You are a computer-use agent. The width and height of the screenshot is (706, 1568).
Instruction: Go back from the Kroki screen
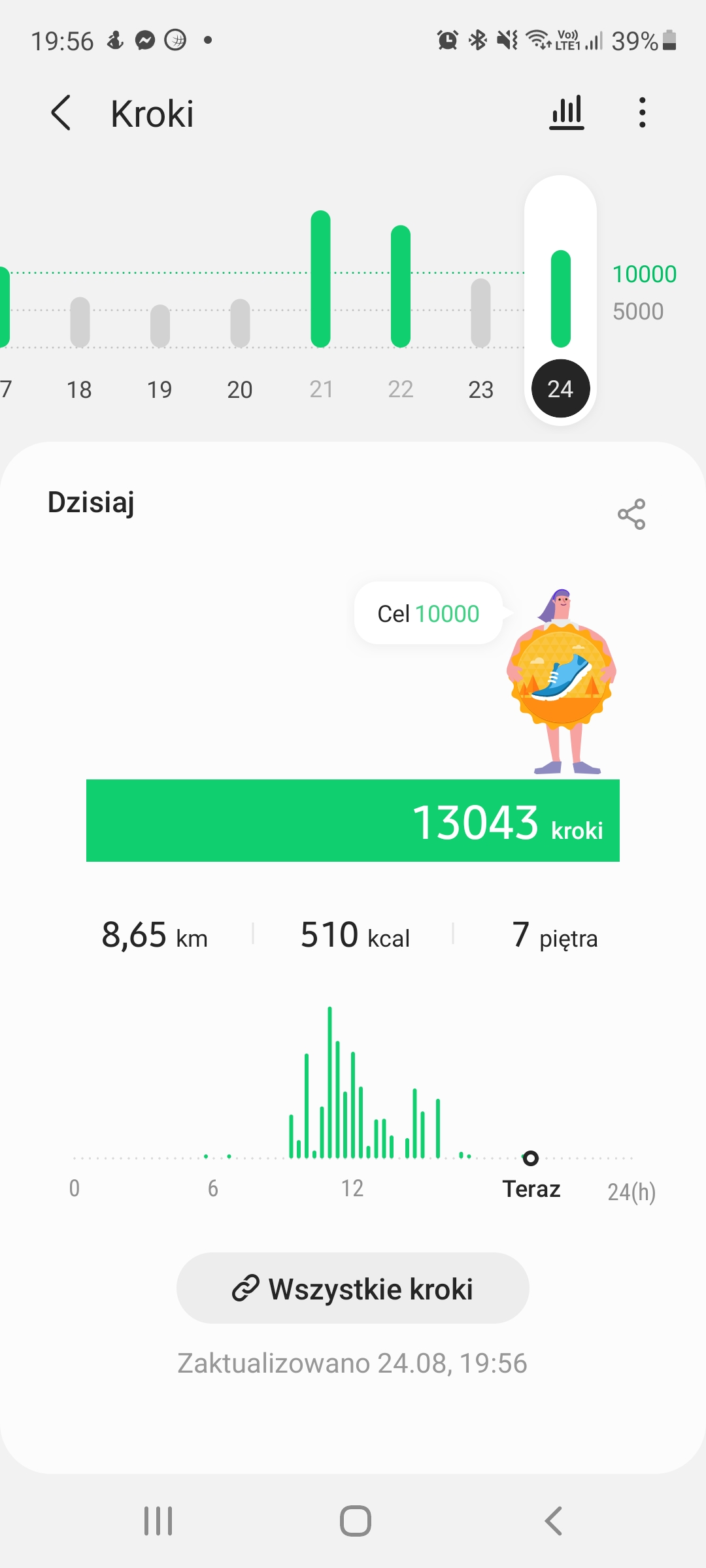(x=61, y=113)
